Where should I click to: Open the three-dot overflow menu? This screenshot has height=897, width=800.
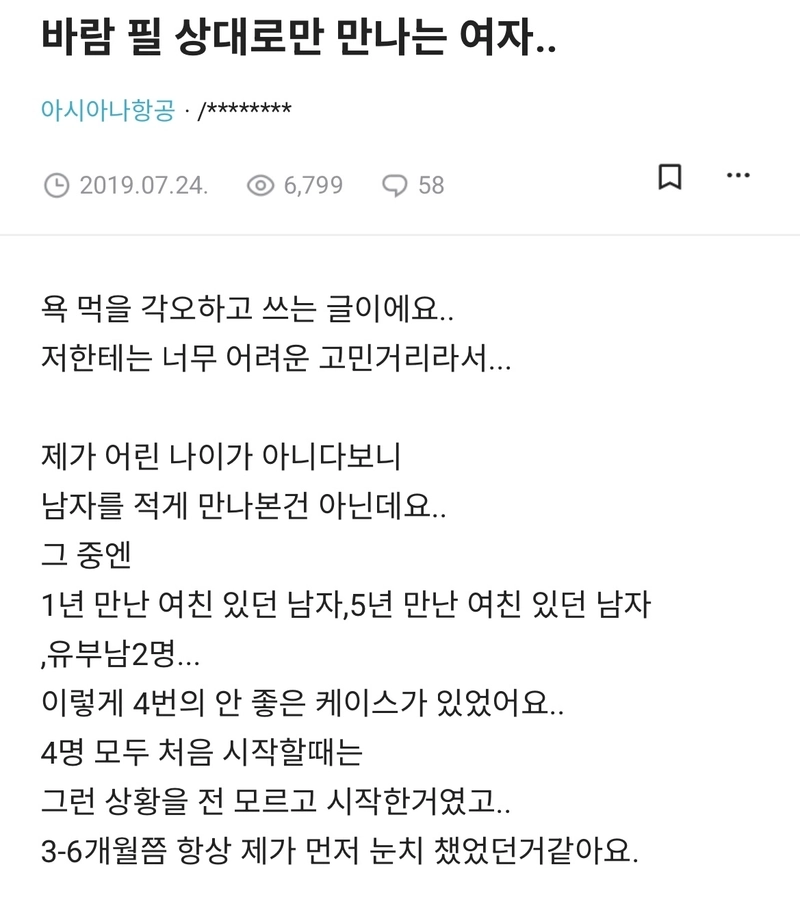738,176
